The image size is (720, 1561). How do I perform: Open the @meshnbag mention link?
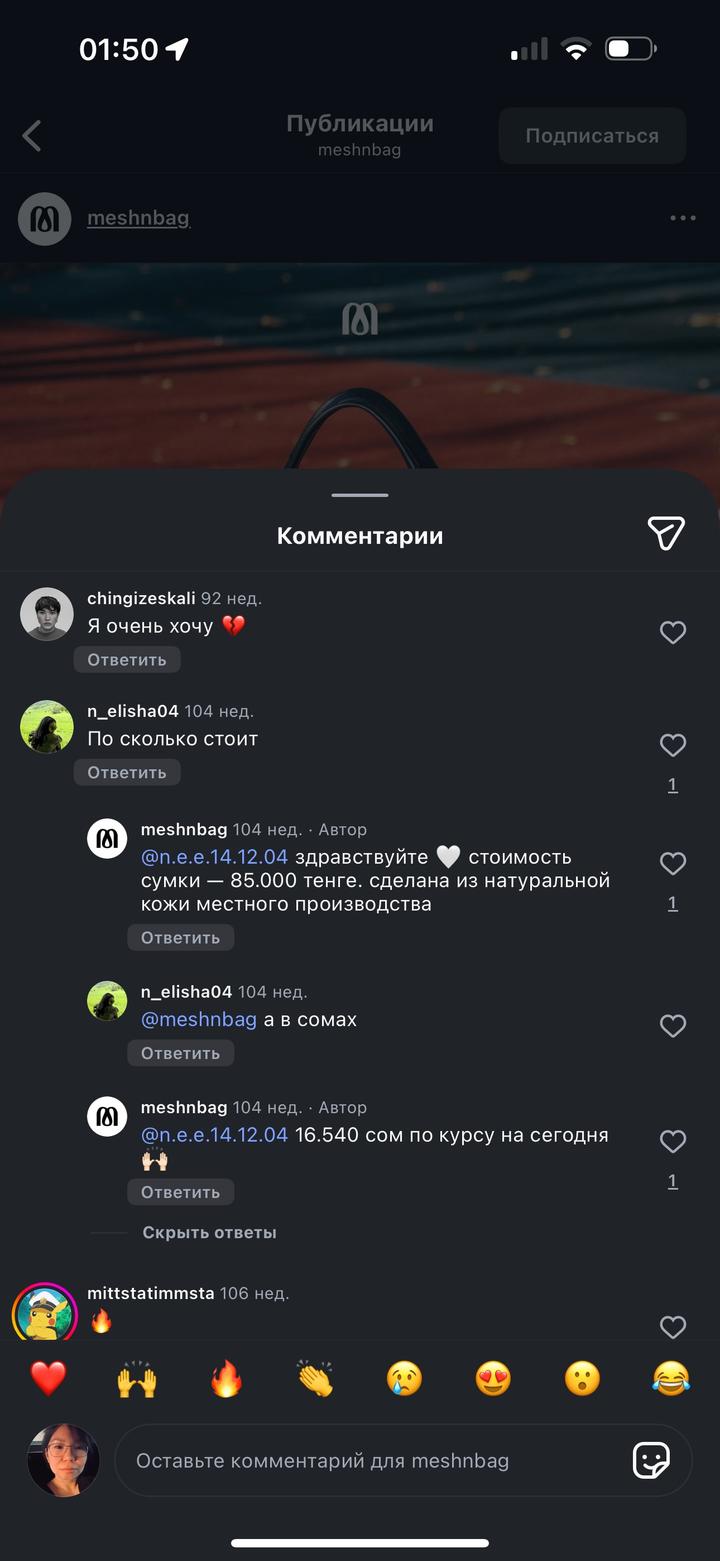tap(199, 1020)
